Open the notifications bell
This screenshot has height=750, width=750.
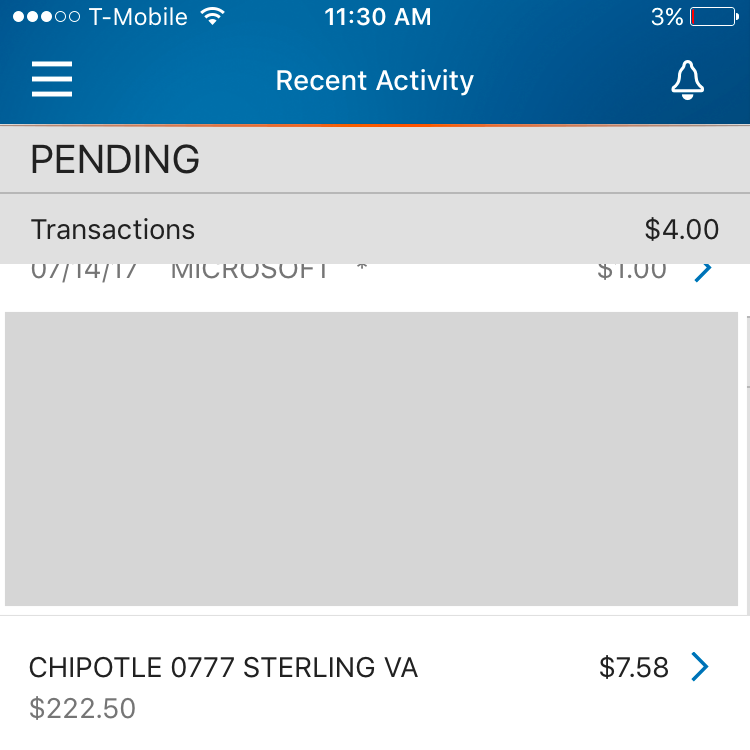[687, 80]
